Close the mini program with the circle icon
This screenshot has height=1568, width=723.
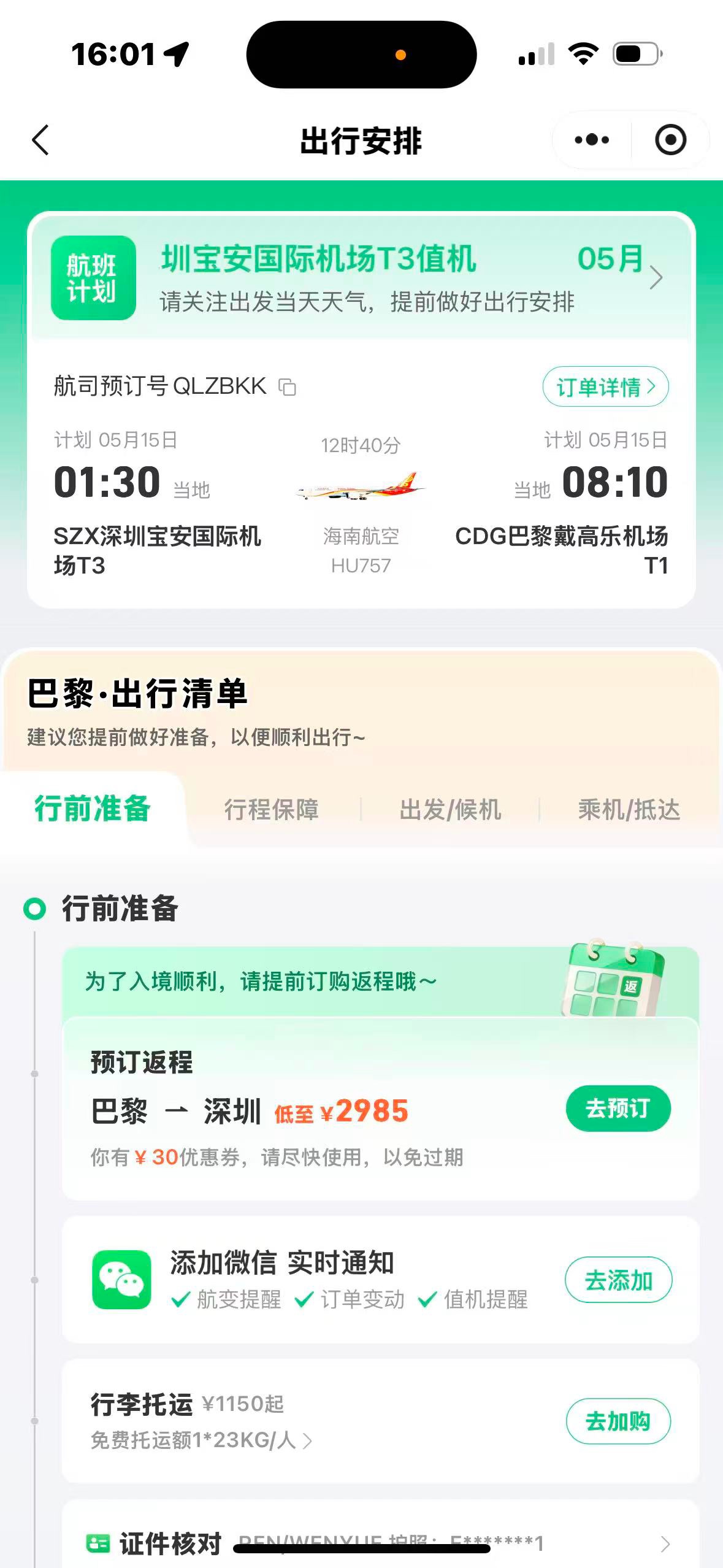pyautogui.click(x=670, y=140)
